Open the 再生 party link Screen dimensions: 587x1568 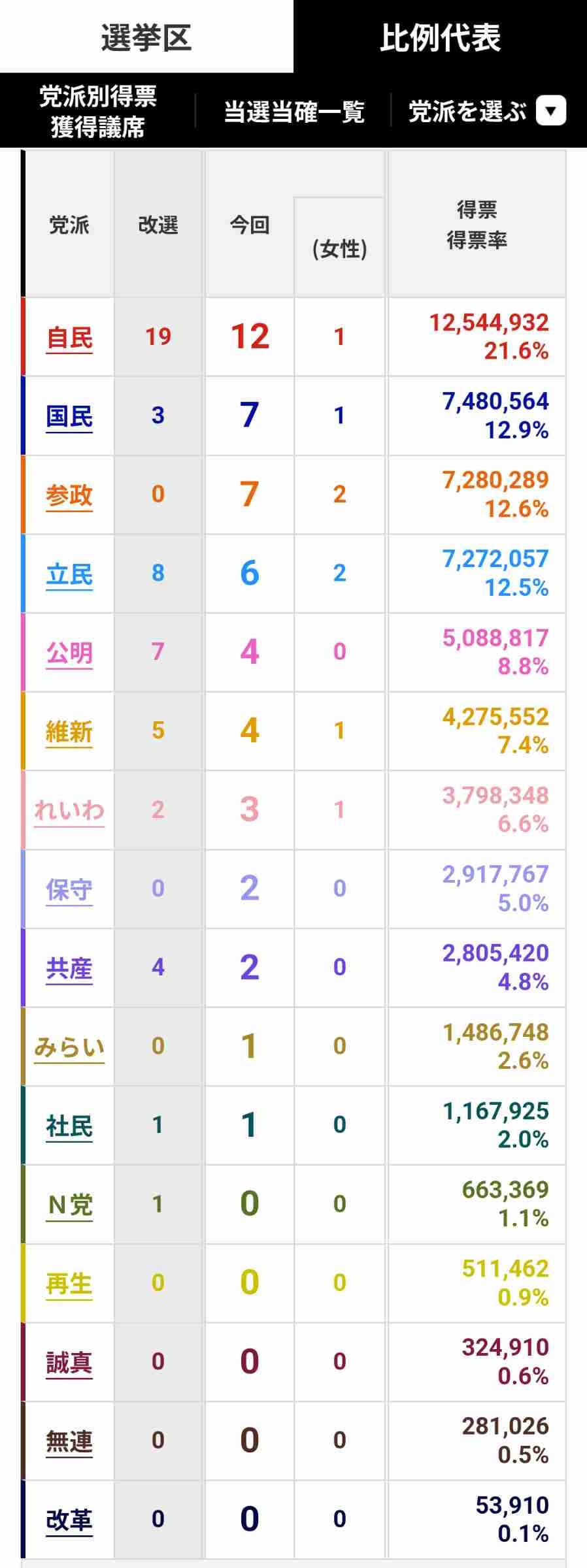coord(69,1284)
